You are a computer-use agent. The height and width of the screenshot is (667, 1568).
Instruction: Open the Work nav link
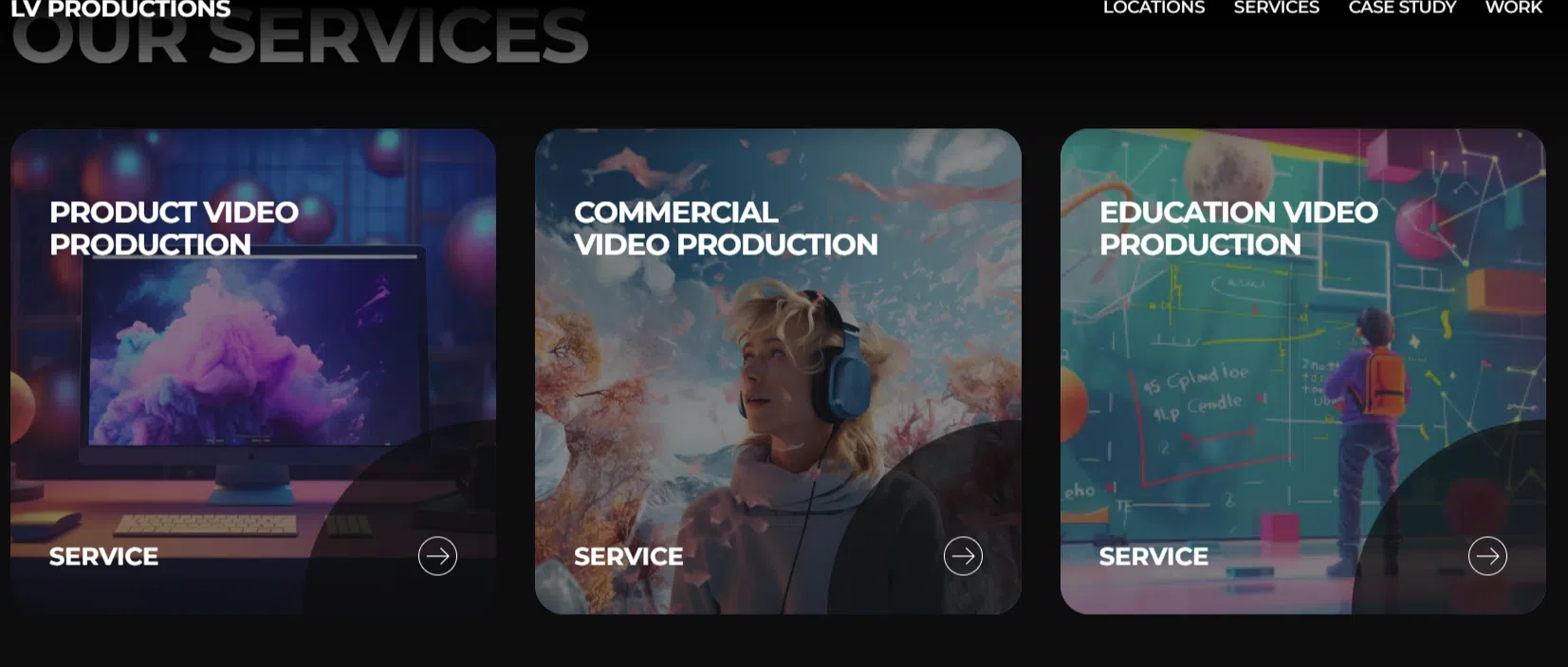click(1513, 8)
